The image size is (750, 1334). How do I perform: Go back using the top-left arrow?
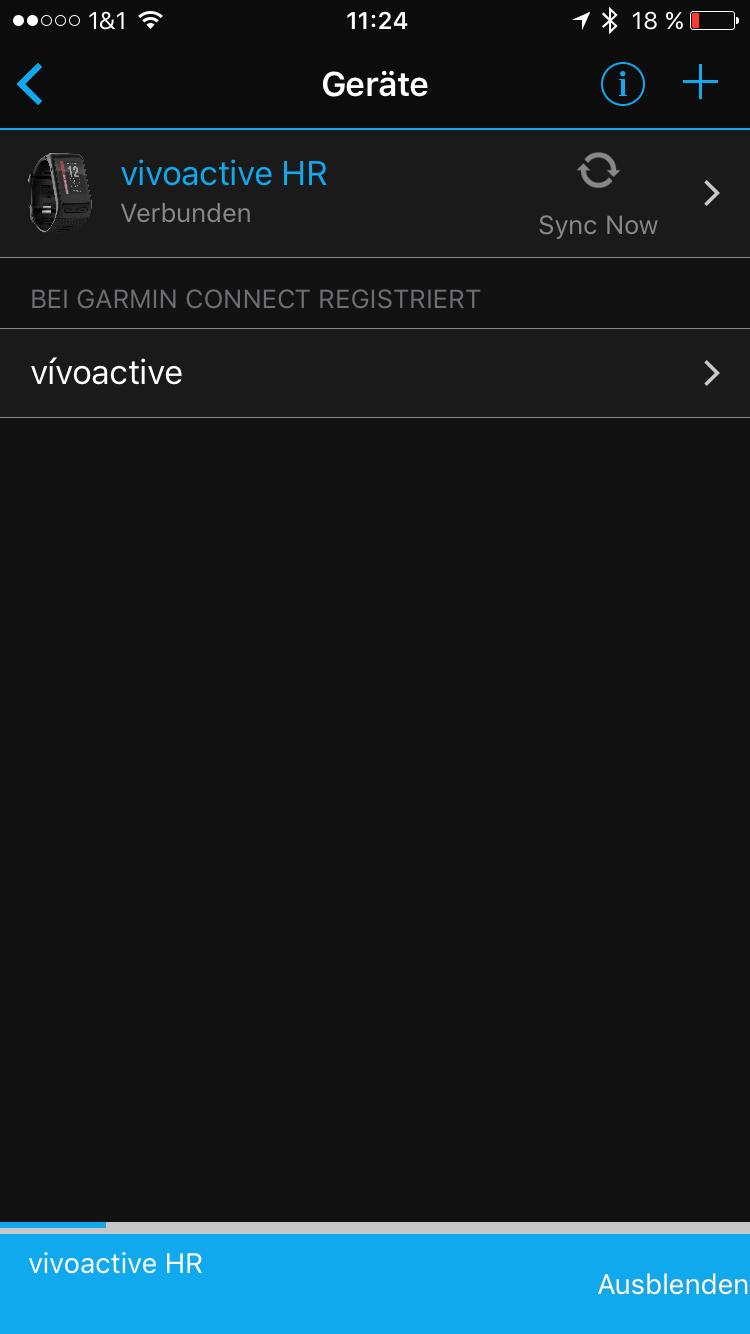(31, 84)
